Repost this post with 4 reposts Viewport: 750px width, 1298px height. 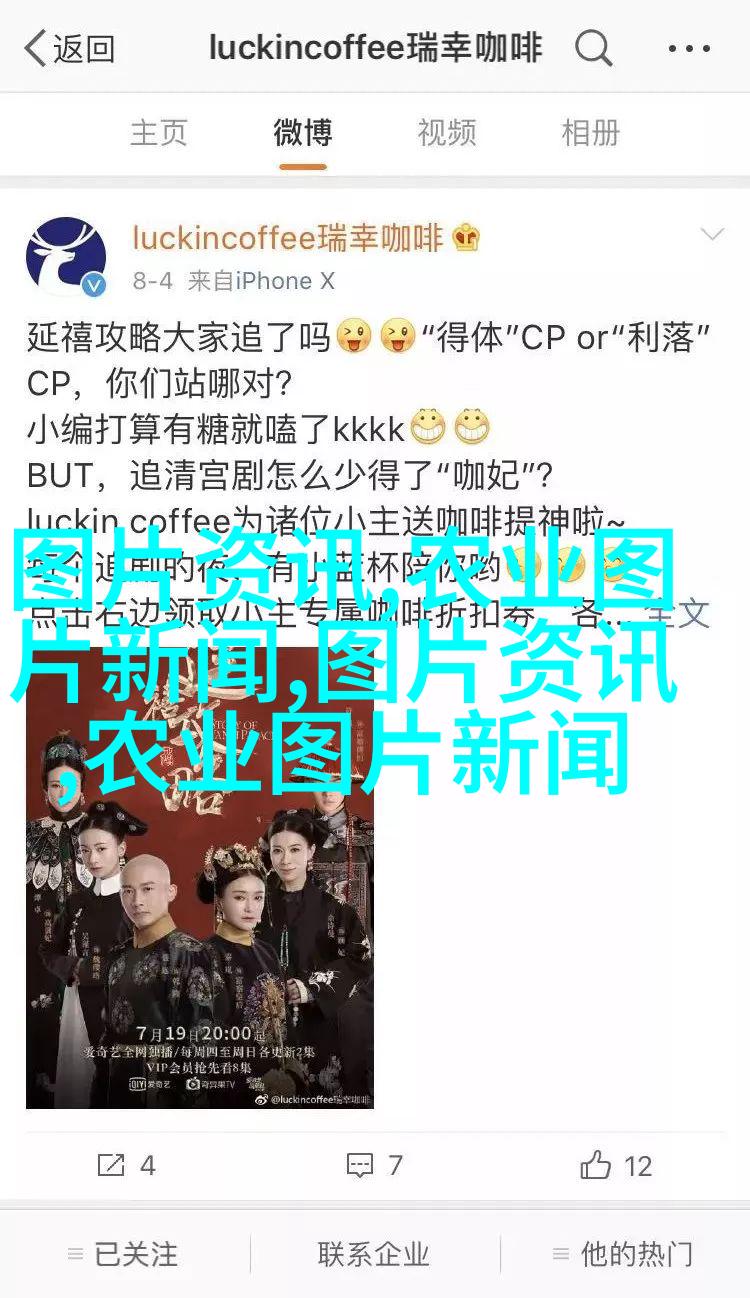126,1165
